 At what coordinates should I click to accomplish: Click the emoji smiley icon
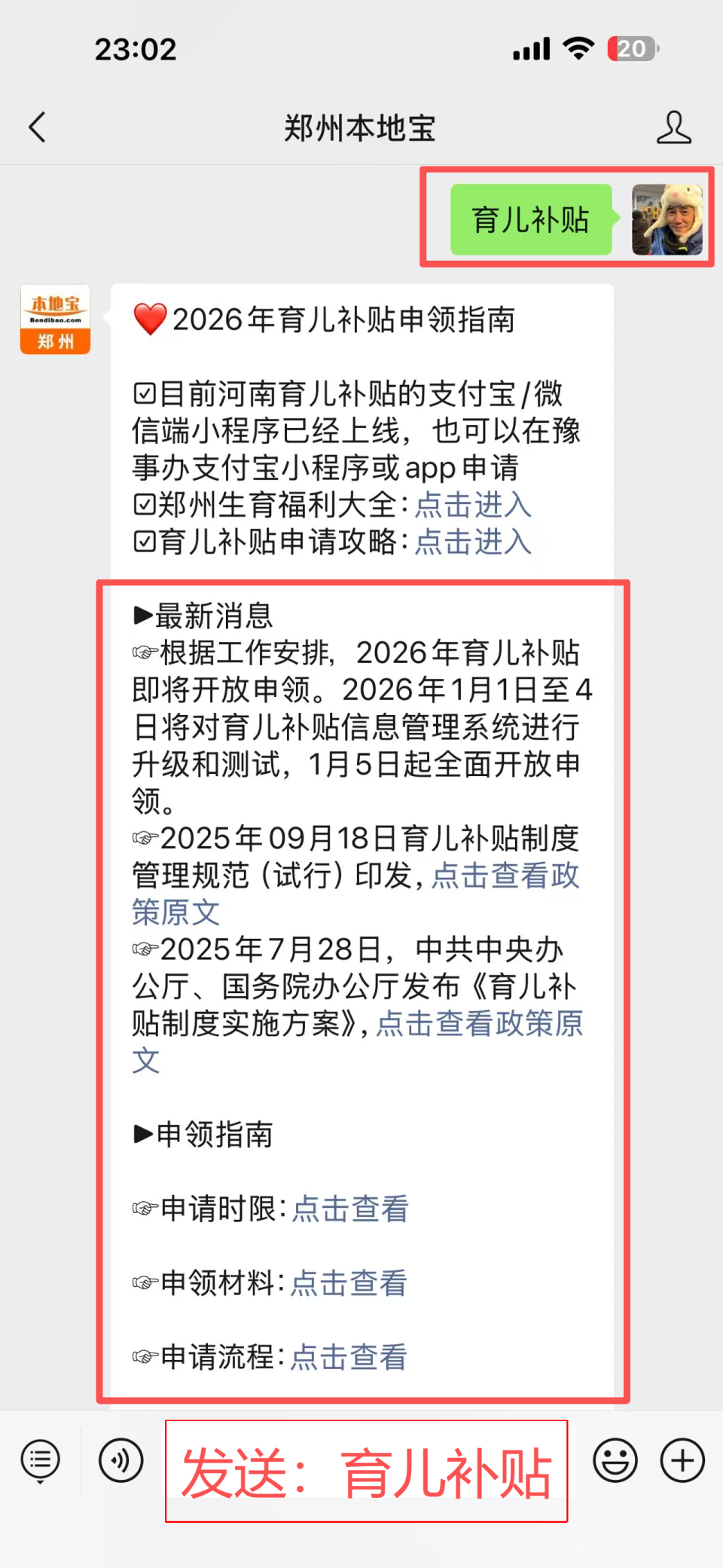pos(615,1459)
